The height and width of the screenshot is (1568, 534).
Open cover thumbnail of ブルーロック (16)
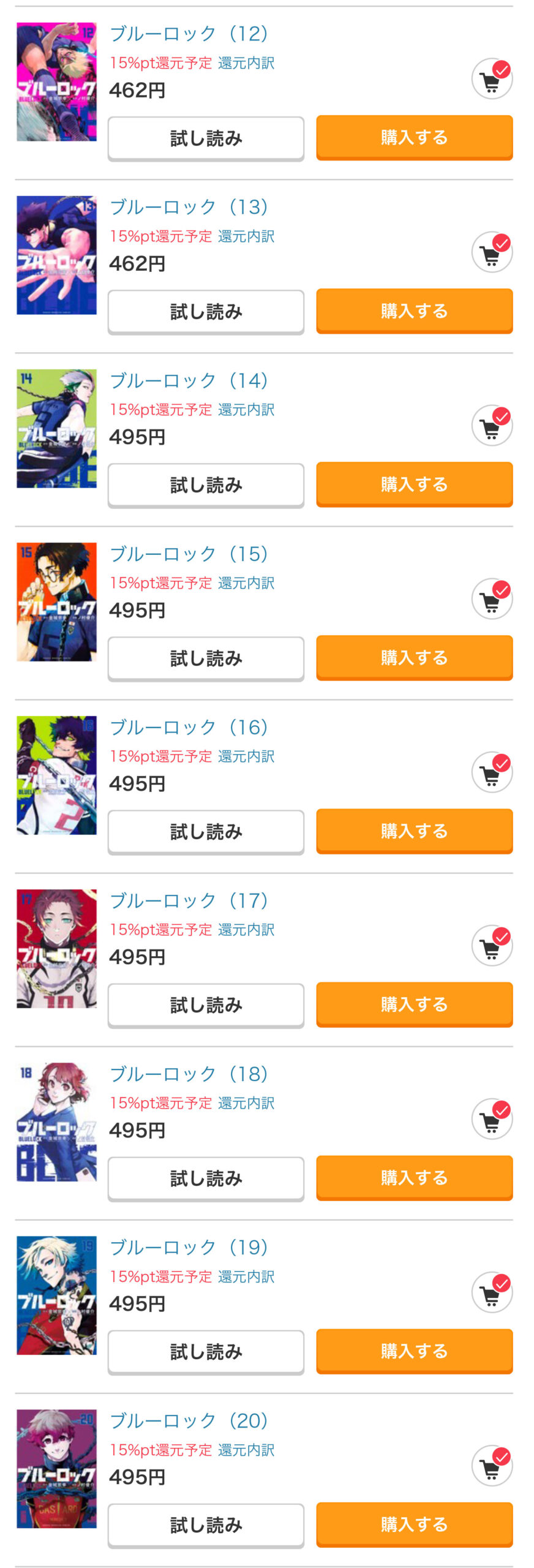click(56, 775)
